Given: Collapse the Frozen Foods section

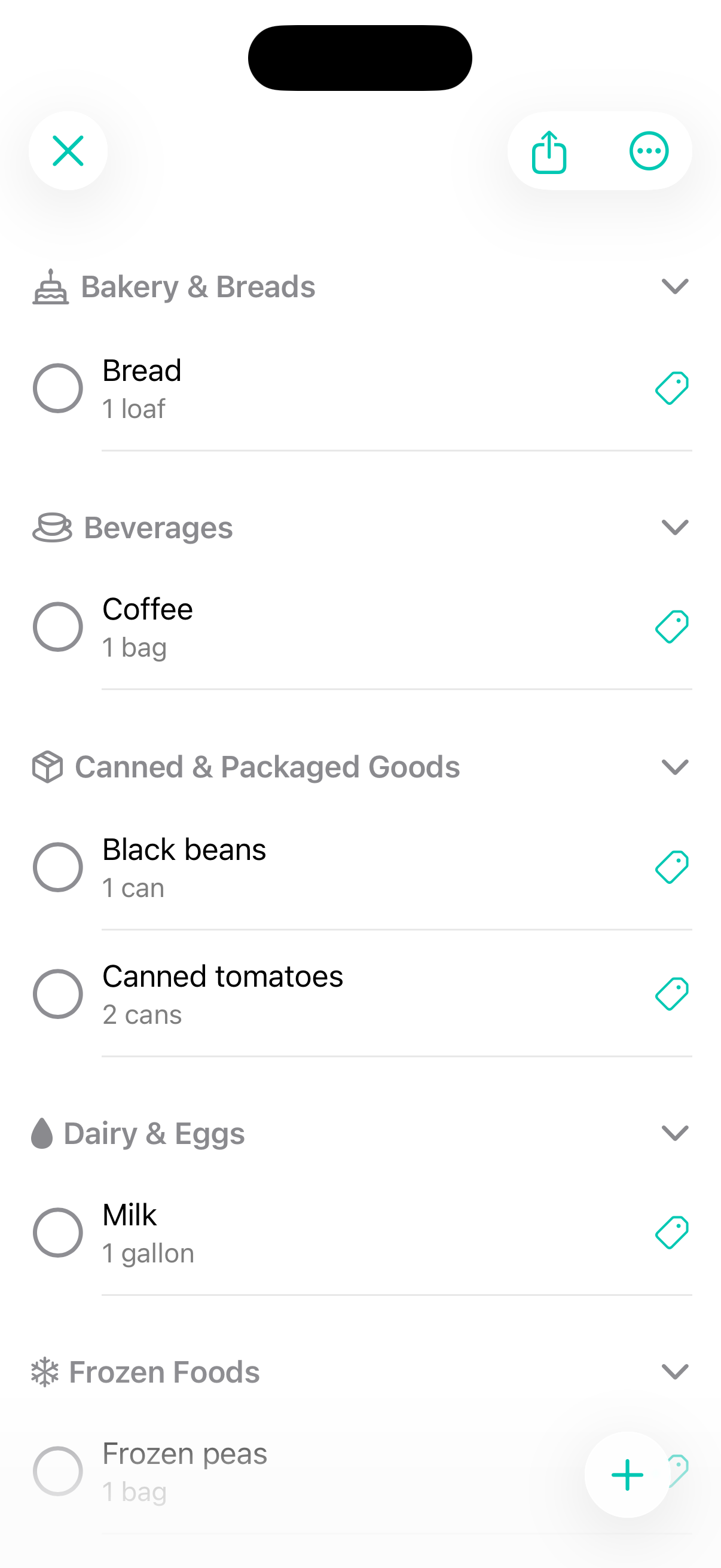Looking at the screenshot, I should point(676,1371).
